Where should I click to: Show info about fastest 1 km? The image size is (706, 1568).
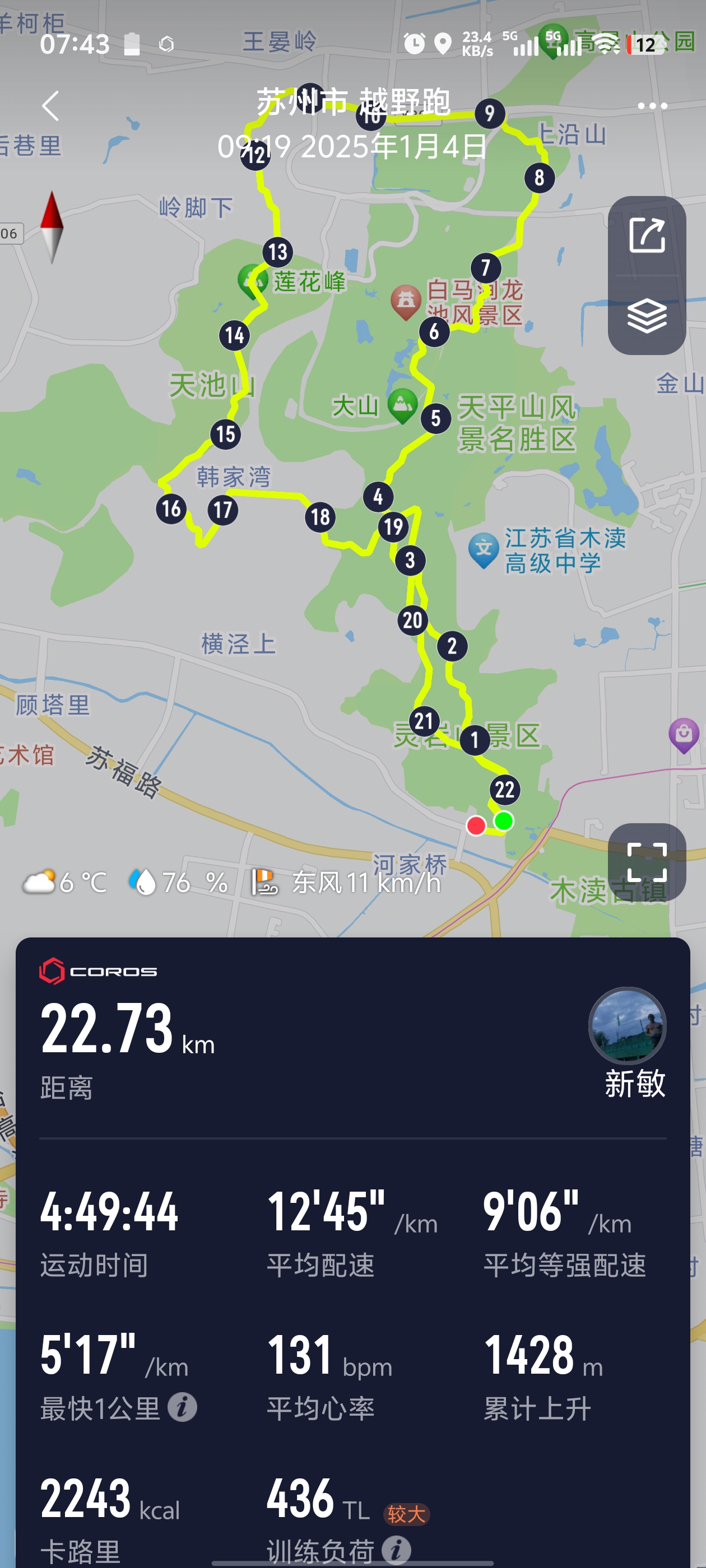tap(182, 1407)
